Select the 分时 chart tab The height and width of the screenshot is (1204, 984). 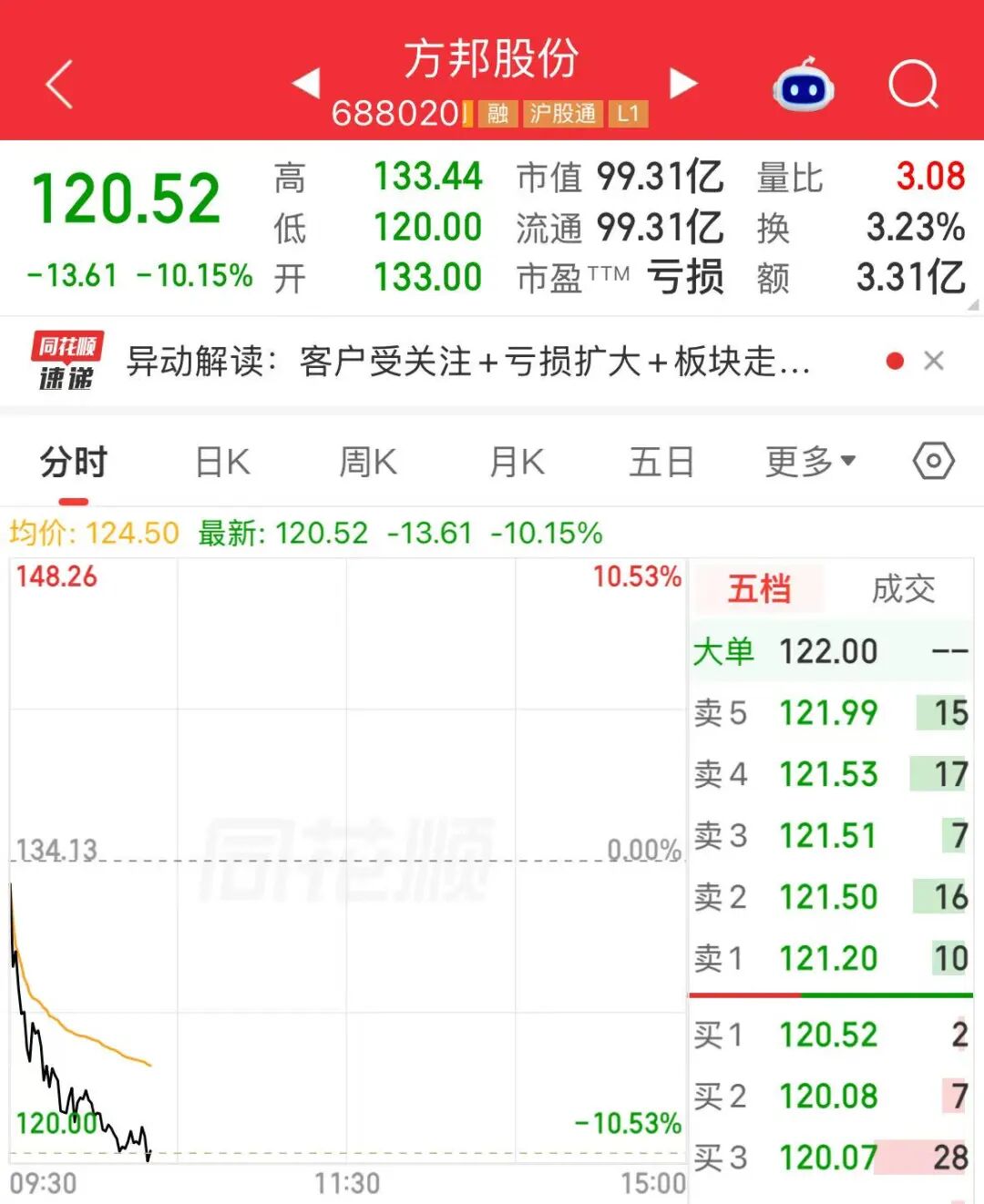[x=74, y=462]
